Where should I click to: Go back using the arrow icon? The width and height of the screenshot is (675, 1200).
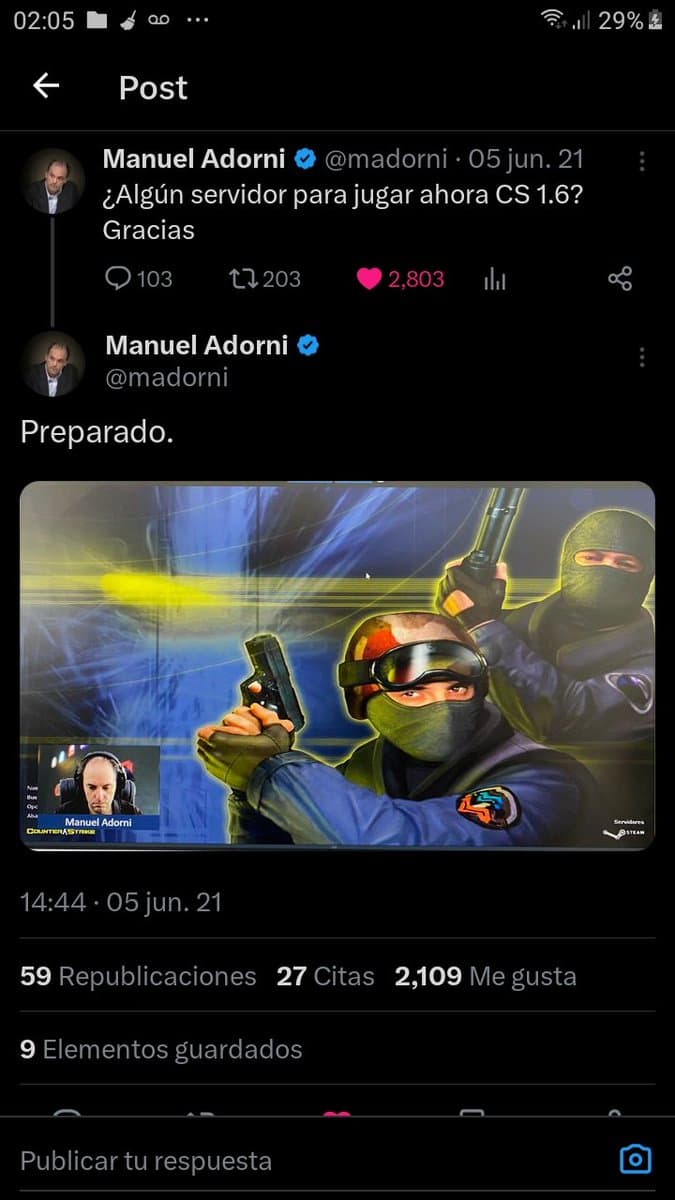point(46,87)
